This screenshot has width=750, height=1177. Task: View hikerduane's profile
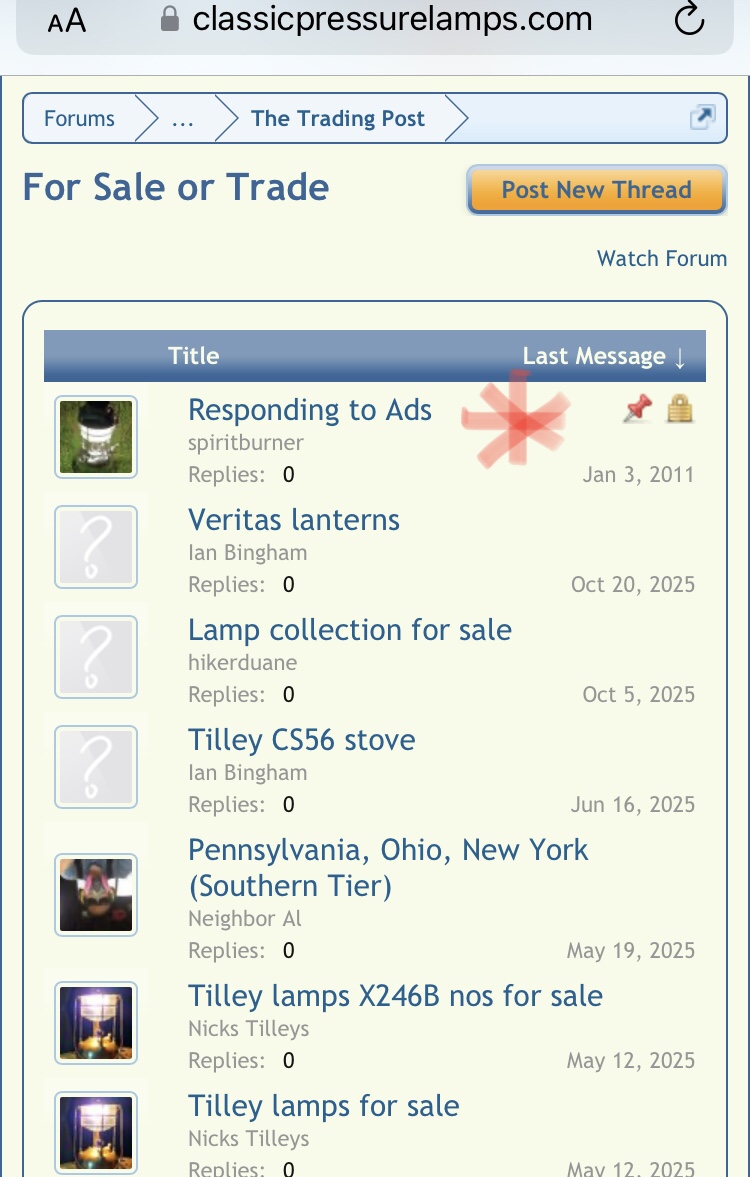[242, 662]
